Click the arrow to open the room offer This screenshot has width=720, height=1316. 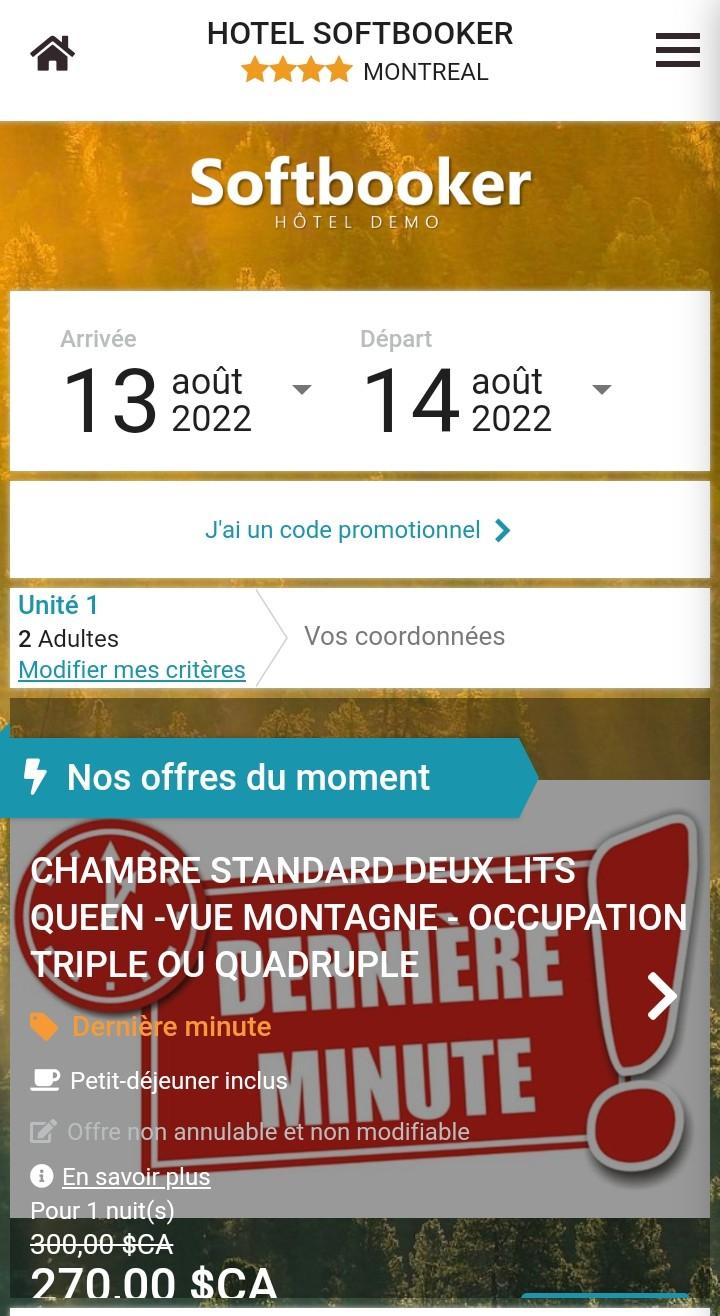(661, 996)
